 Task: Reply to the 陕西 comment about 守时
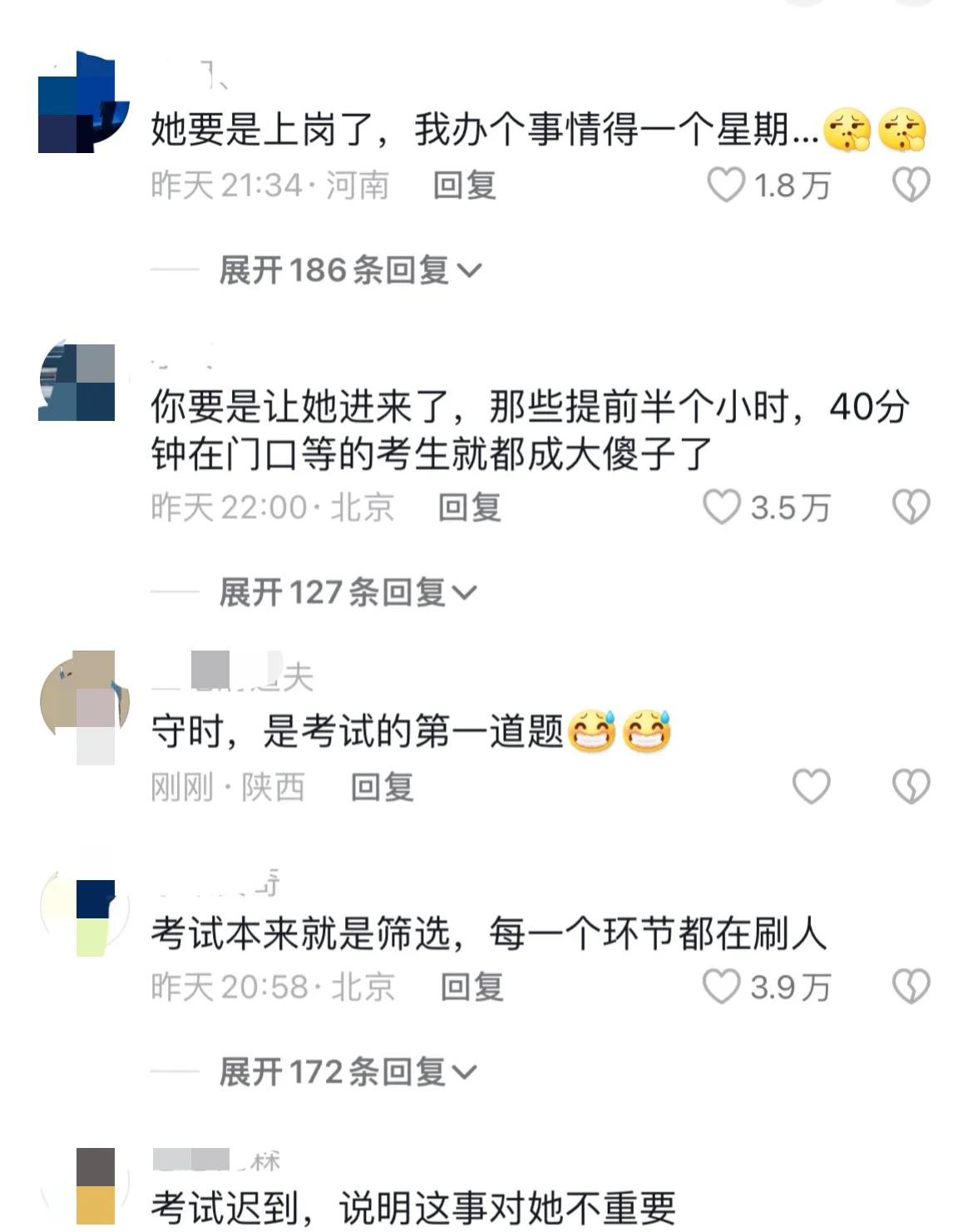click(x=382, y=786)
